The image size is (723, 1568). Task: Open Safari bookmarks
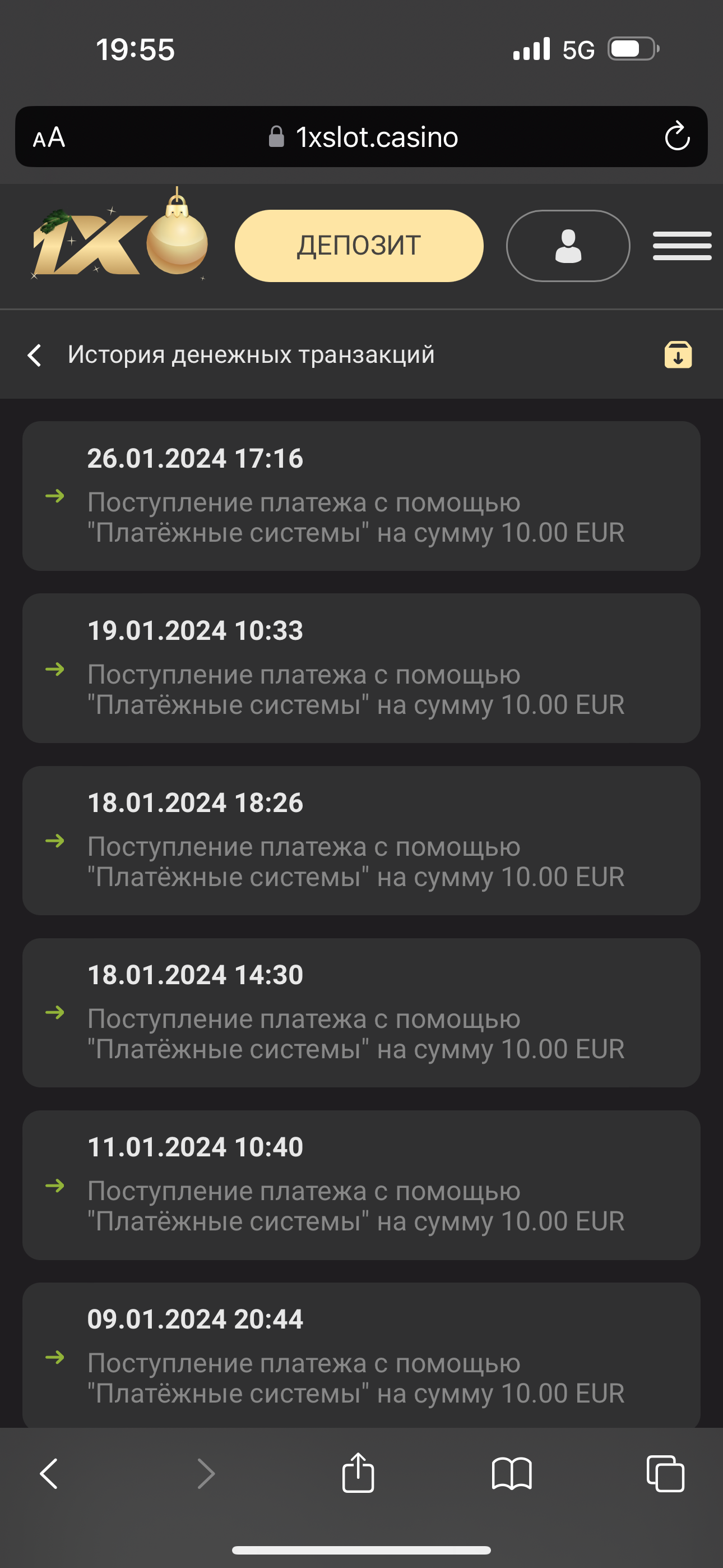(511, 1474)
